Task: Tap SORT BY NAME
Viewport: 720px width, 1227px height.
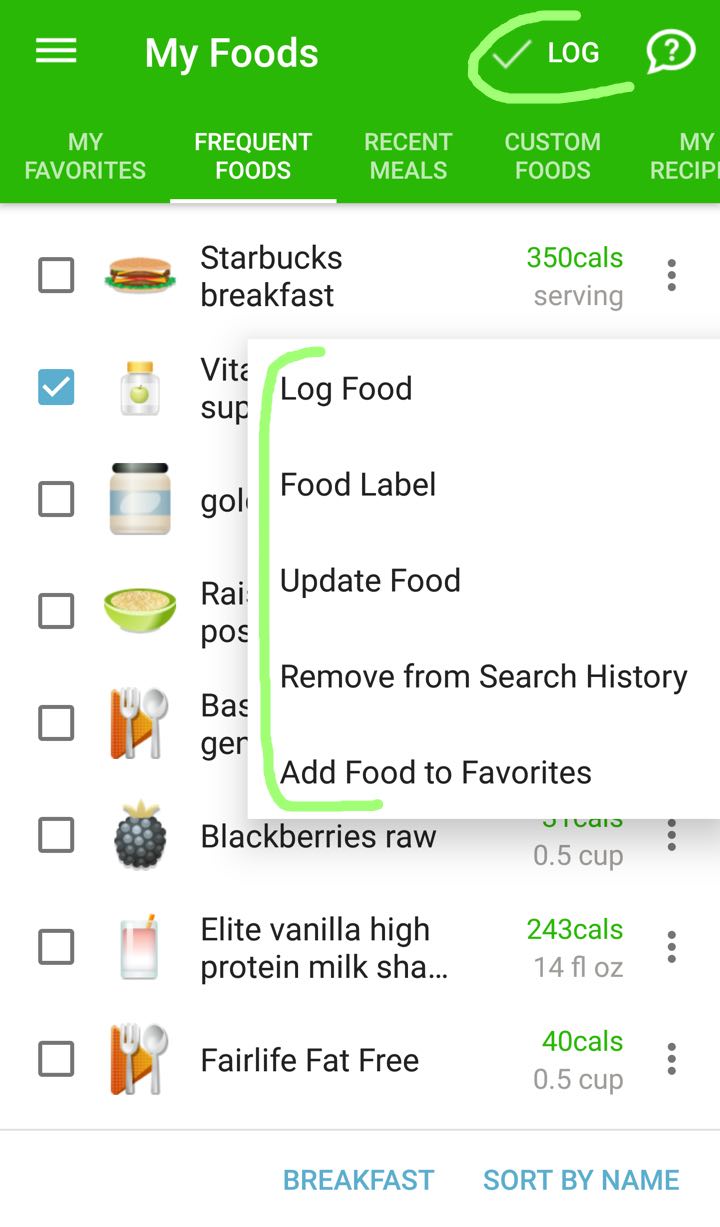Action: 581,1180
